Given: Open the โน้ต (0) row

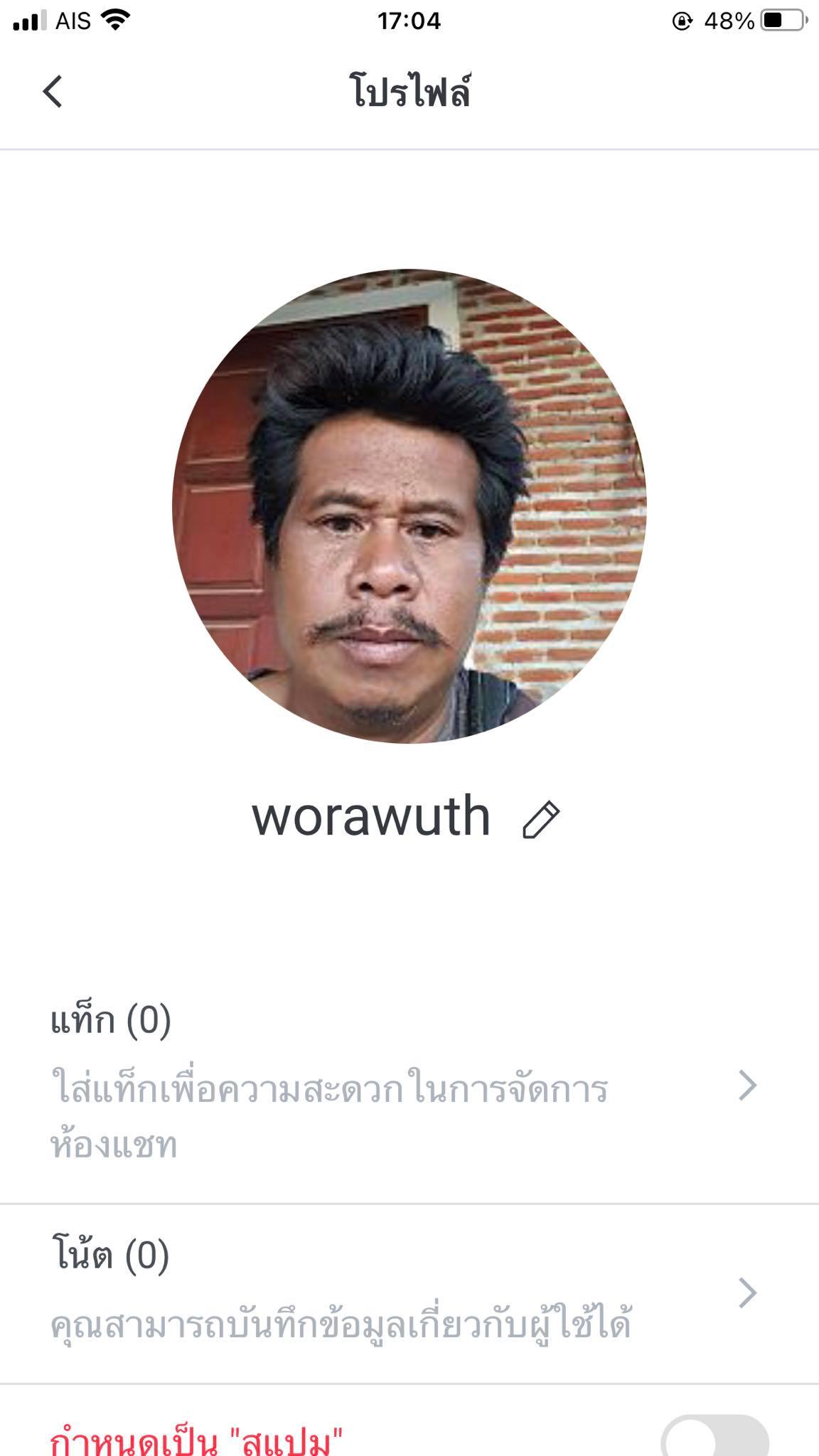Looking at the screenshot, I should pyautogui.click(x=409, y=1292).
